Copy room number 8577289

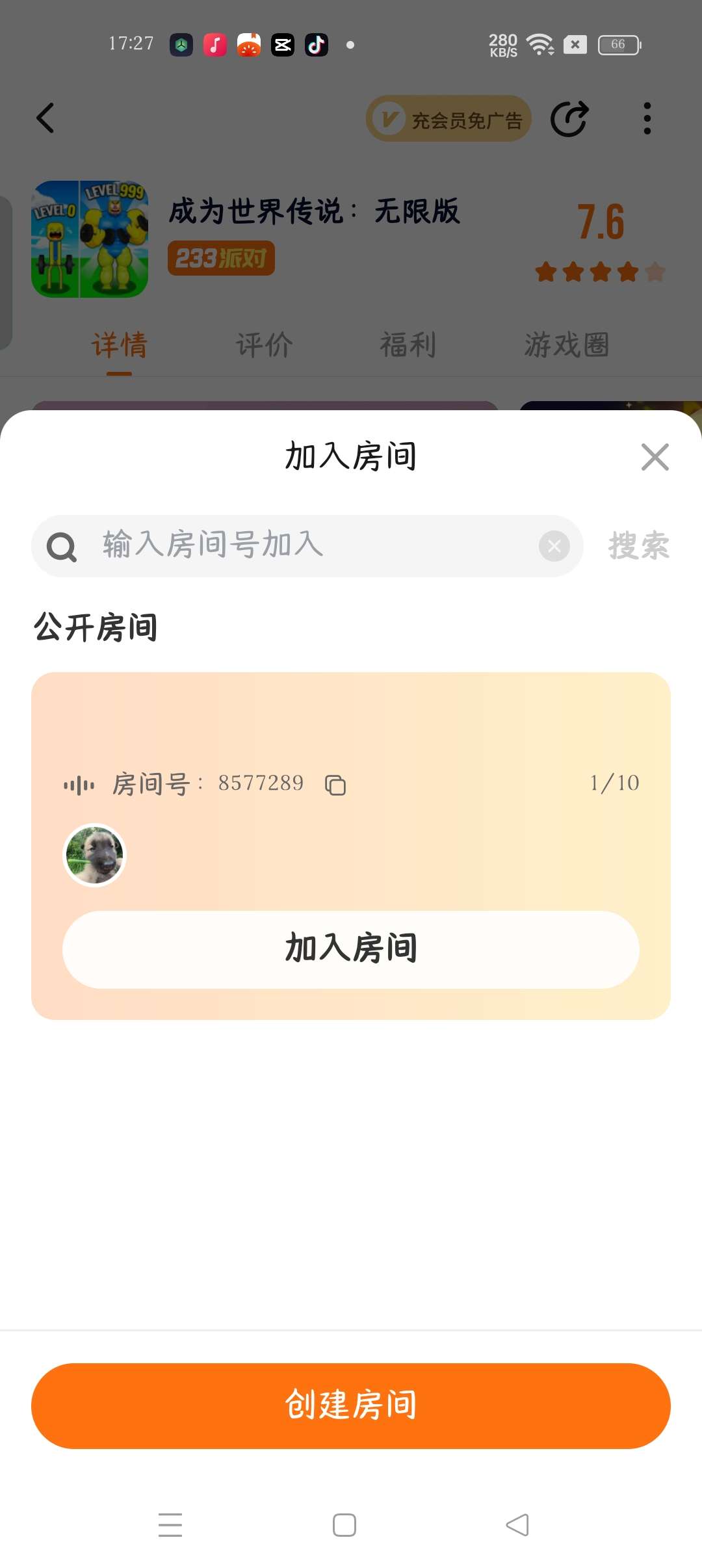click(x=335, y=785)
